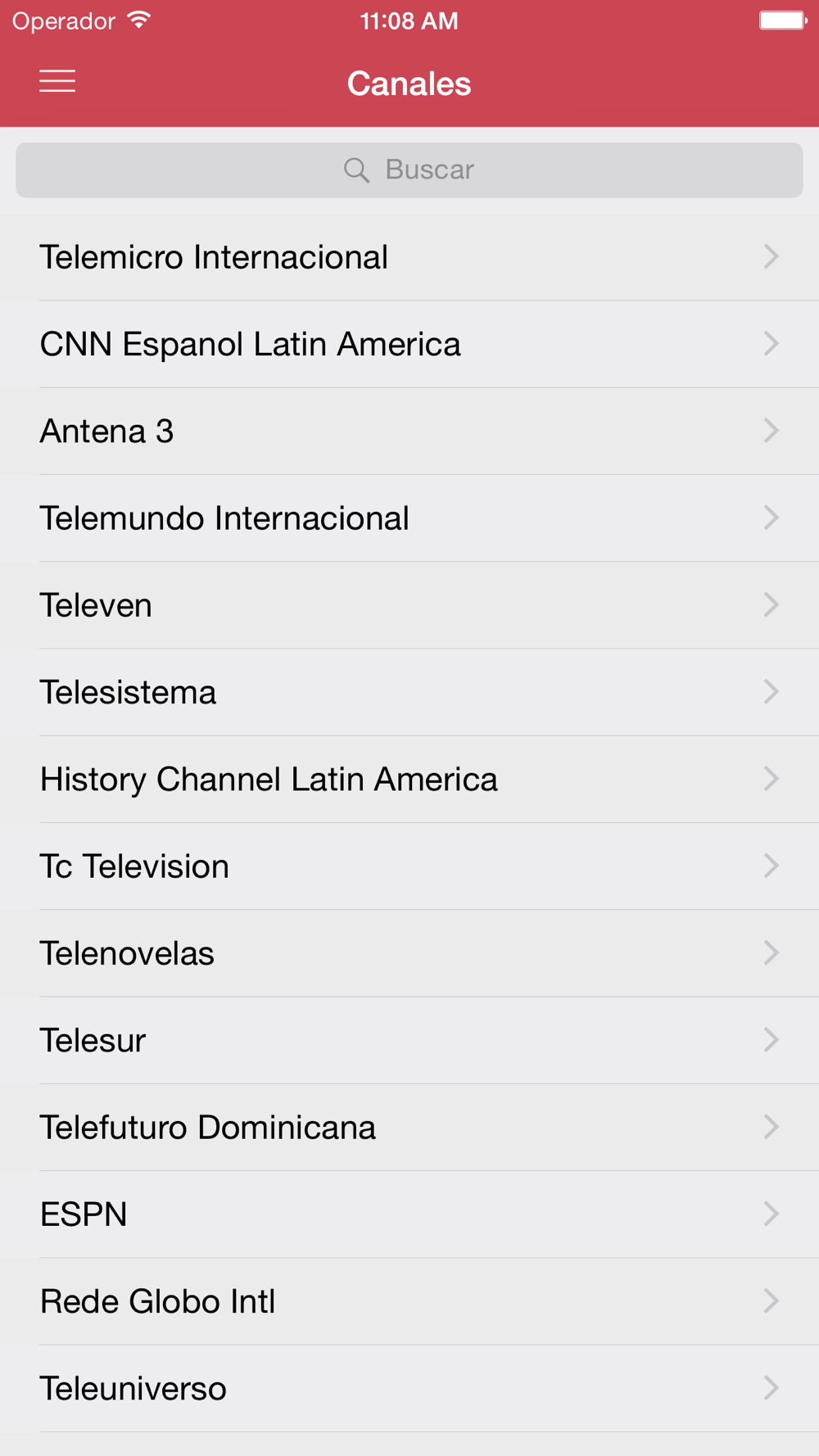Open the Antena 3 channel
819x1456 pixels.
click(x=409, y=432)
